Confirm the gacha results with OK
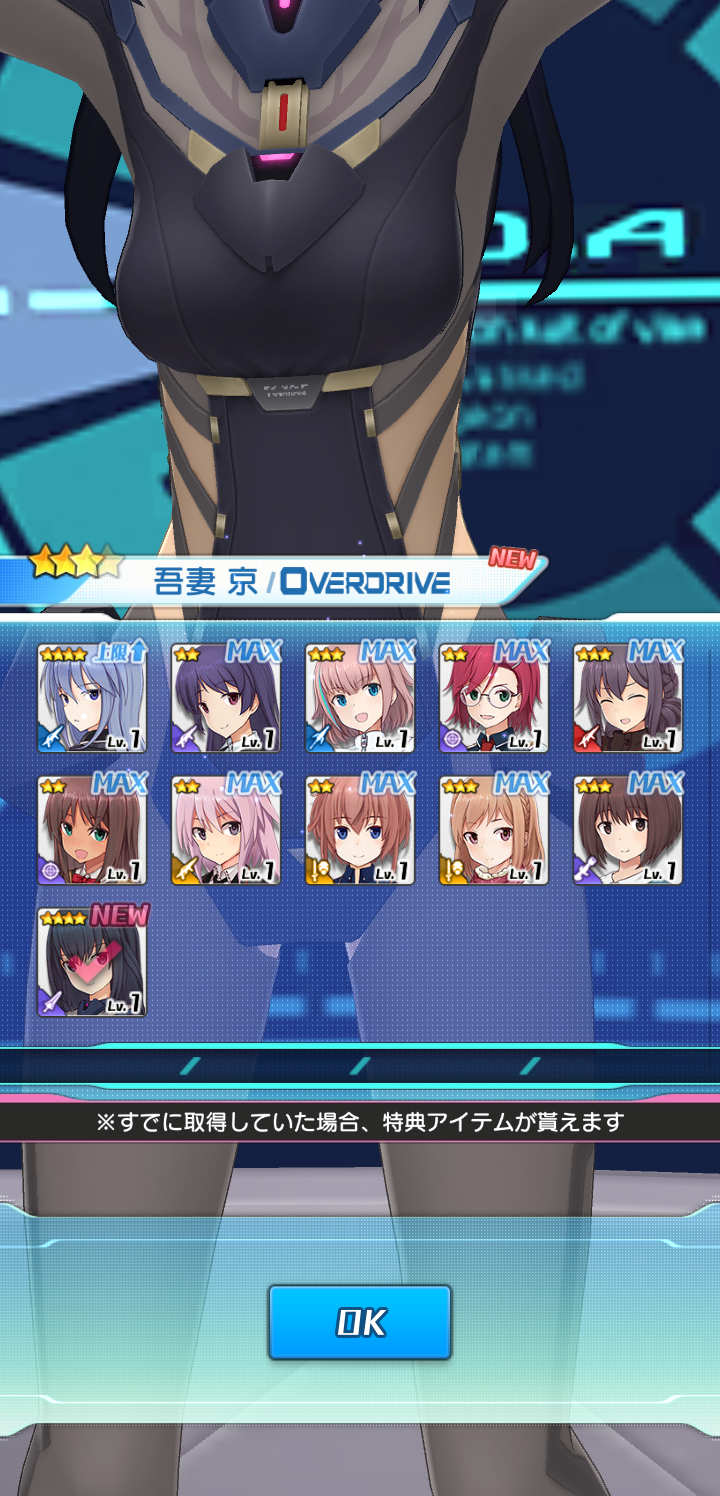 coord(360,1322)
